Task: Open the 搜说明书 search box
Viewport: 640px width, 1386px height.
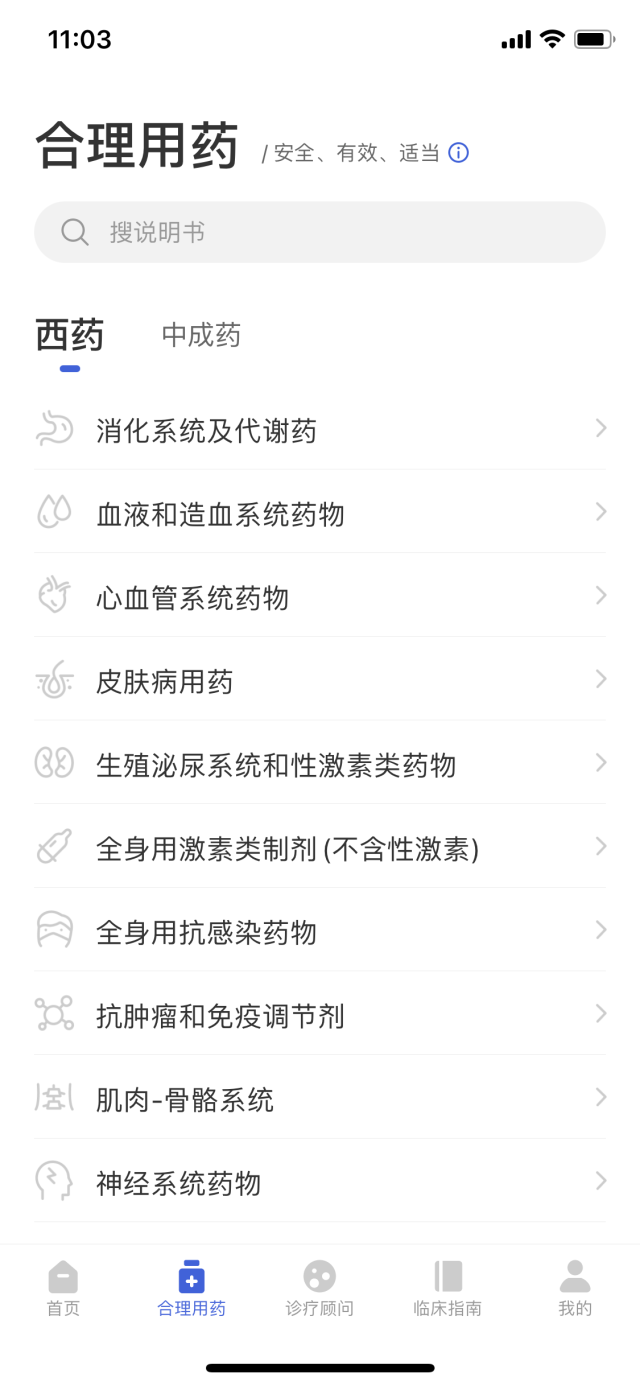Action: pos(320,232)
